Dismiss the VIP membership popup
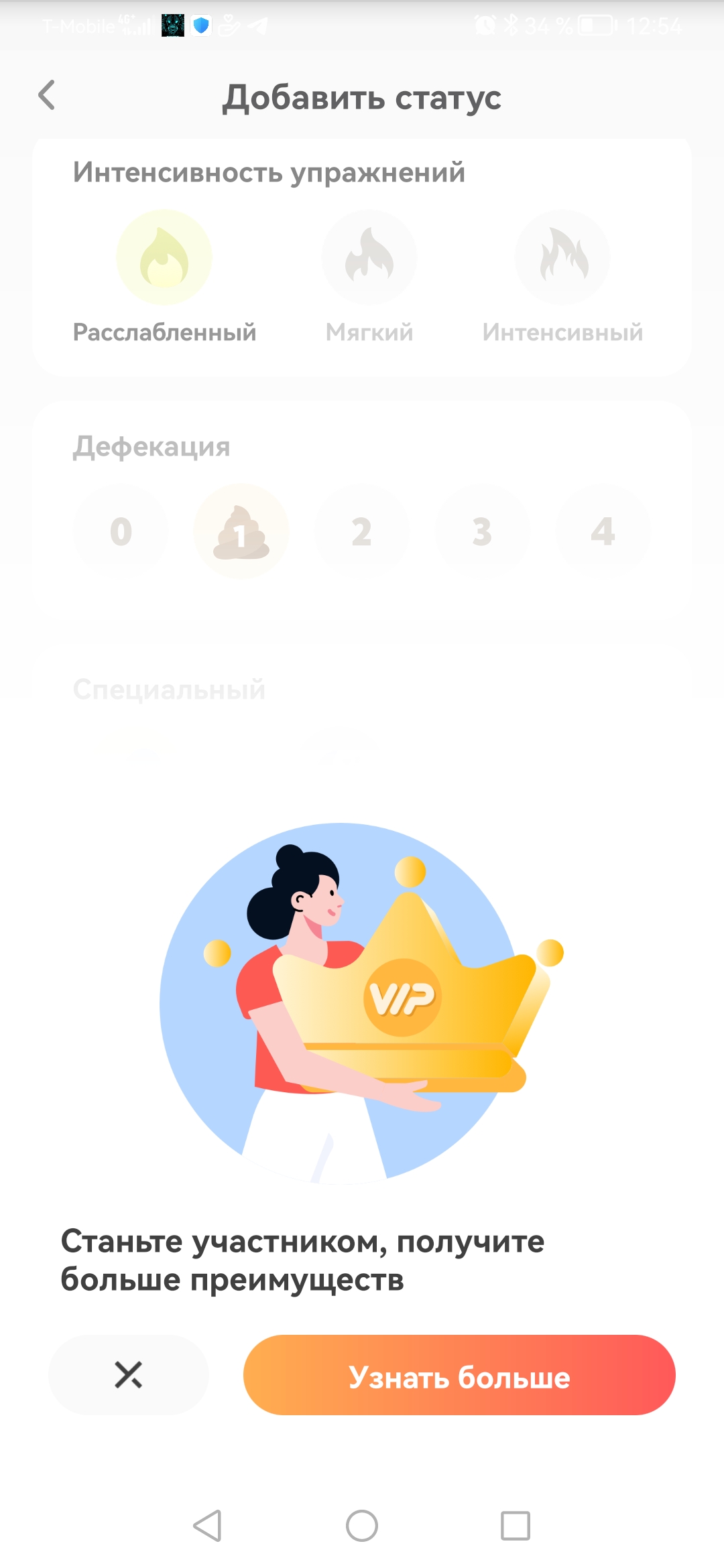The width and height of the screenshot is (724, 1568). click(x=128, y=1375)
